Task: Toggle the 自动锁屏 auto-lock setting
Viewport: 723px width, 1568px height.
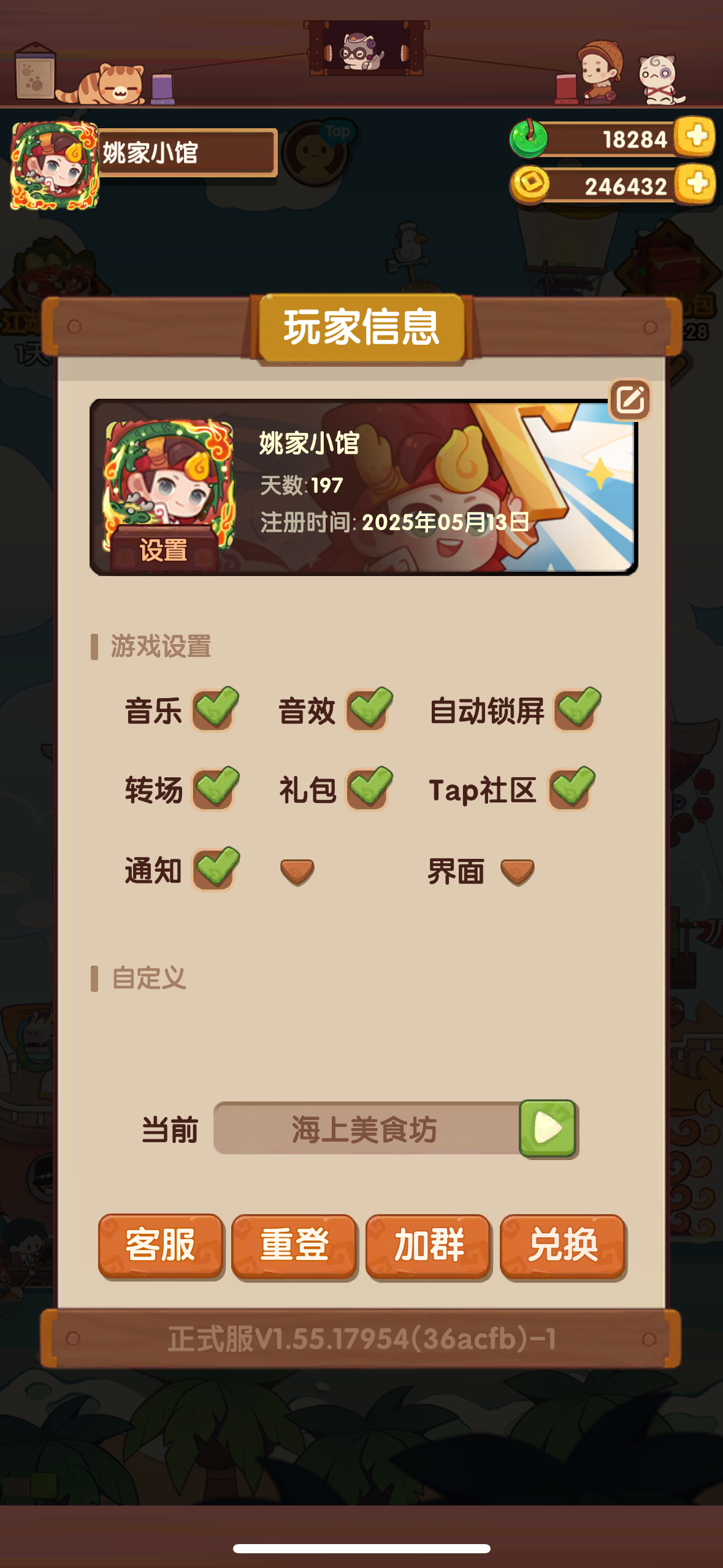Action: [x=576, y=710]
